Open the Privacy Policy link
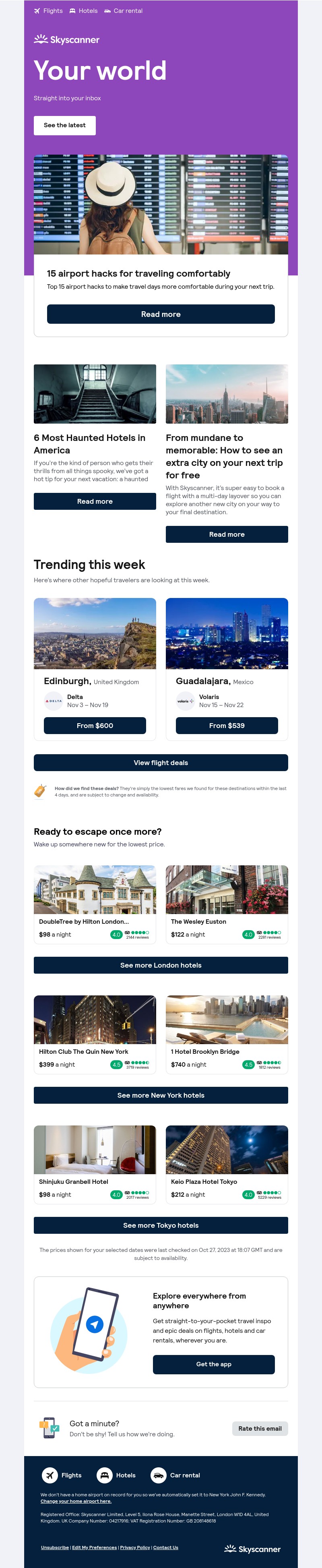This screenshot has height=1568, width=322. [134, 1547]
